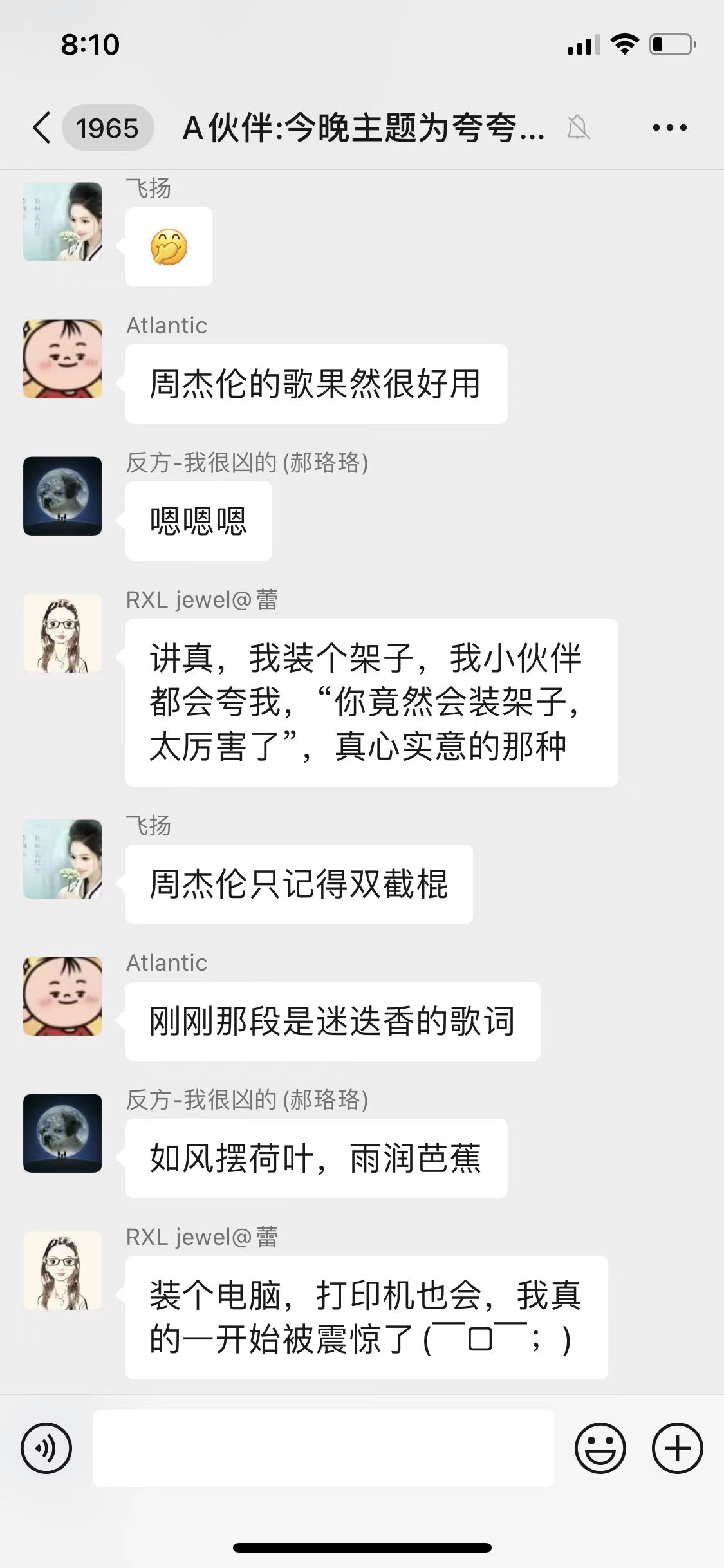Open Atlantic's avatar next to 周杰伦的歌果然很好用

pyautogui.click(x=62, y=359)
